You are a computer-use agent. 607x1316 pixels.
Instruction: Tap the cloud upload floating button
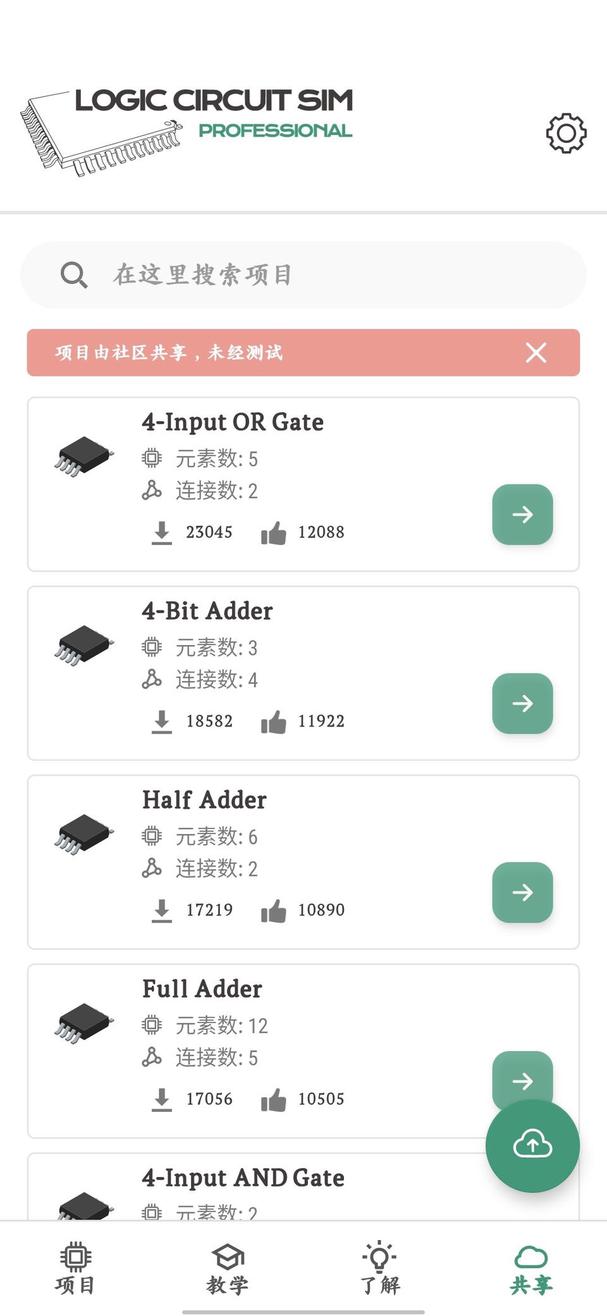[x=532, y=1146]
